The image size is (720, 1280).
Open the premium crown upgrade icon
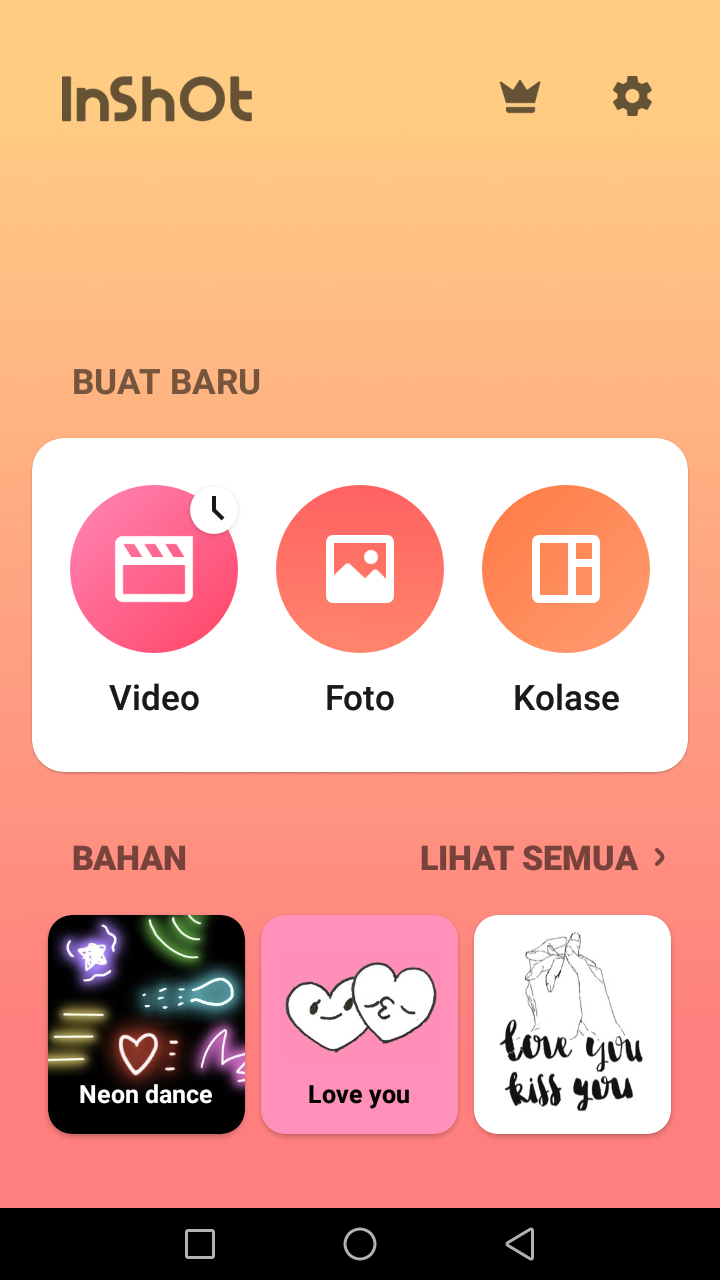519,96
